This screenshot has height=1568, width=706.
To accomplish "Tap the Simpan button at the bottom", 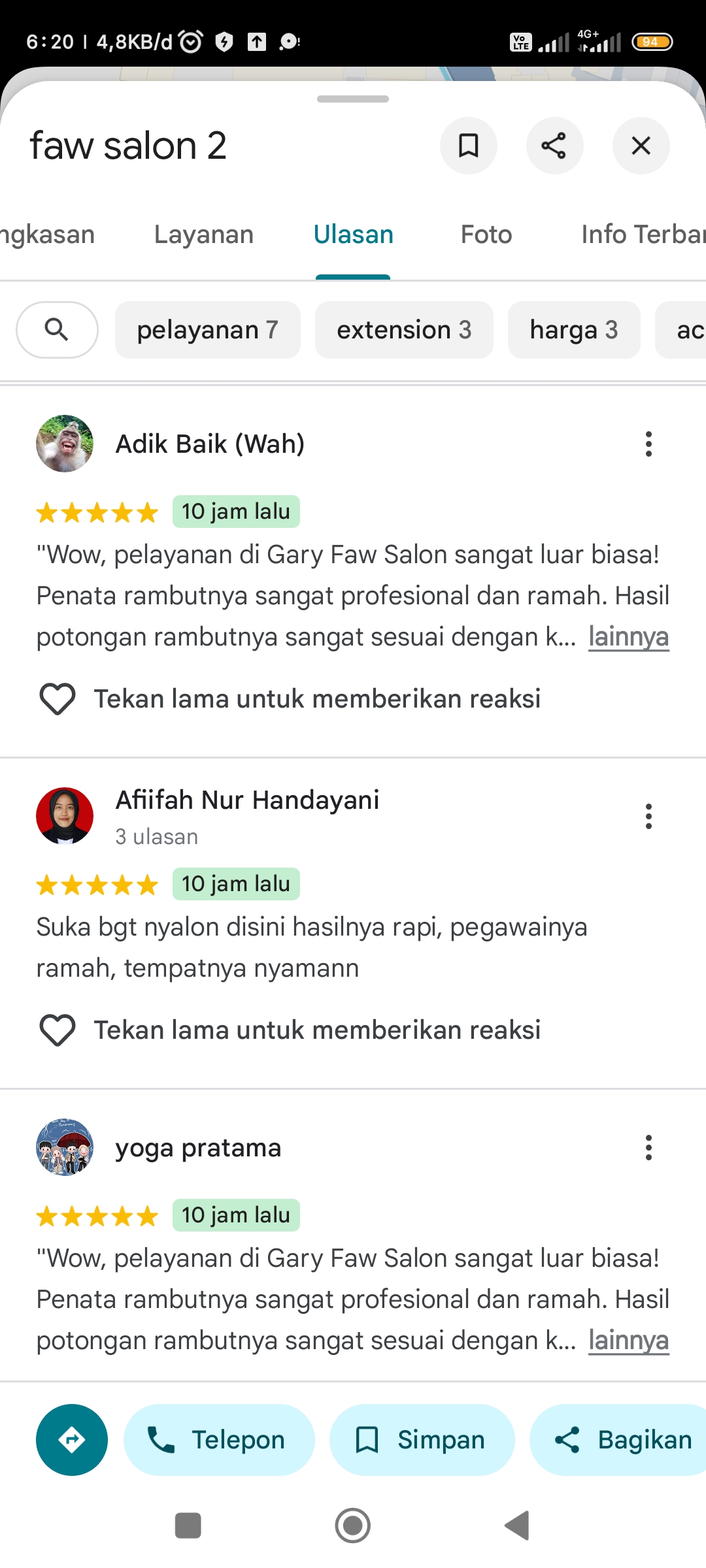I will [422, 1440].
